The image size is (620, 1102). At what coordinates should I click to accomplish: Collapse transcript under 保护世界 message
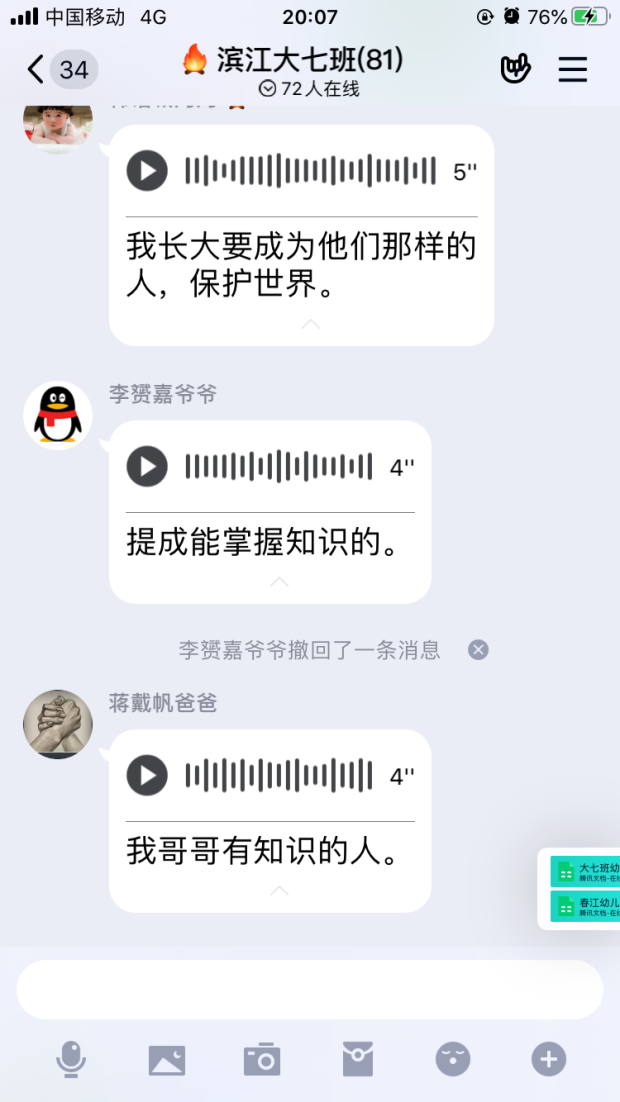pyautogui.click(x=311, y=325)
